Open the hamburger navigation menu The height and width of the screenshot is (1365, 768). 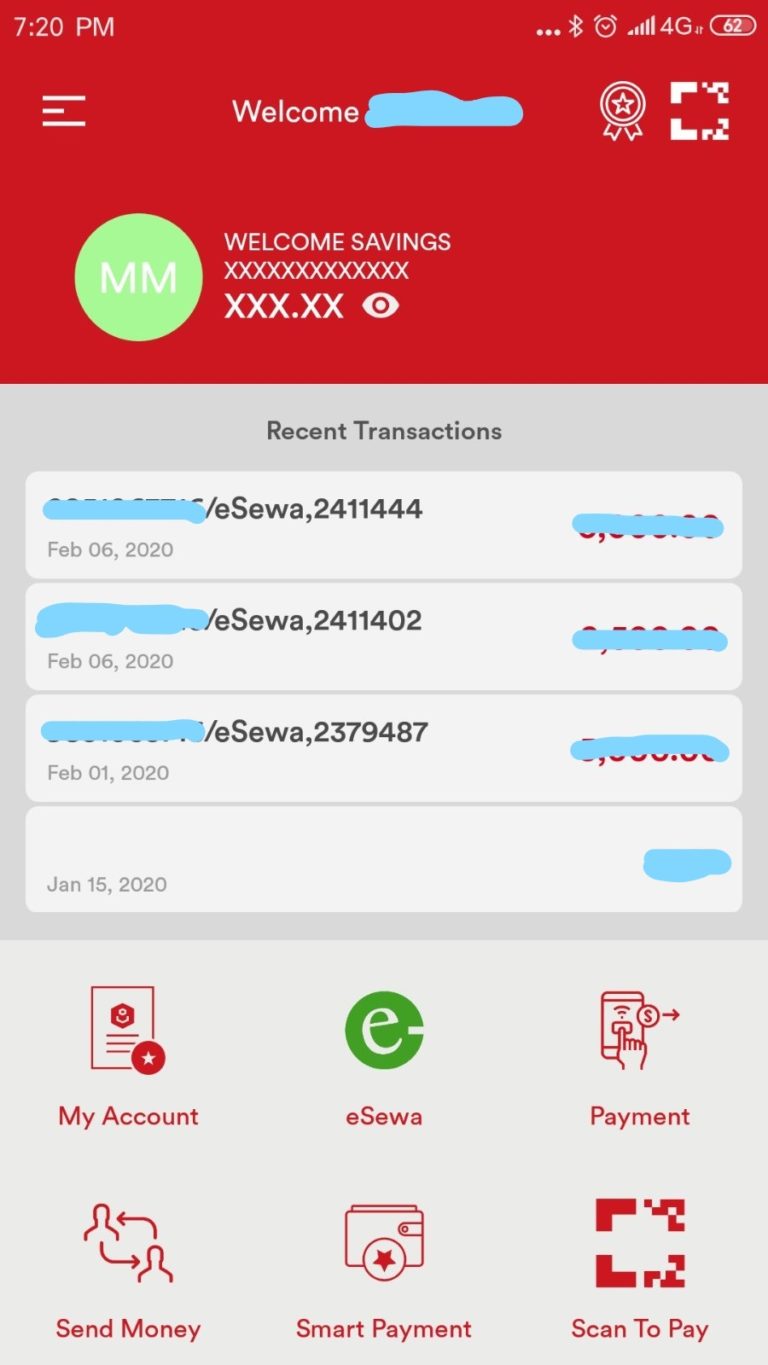coord(64,110)
